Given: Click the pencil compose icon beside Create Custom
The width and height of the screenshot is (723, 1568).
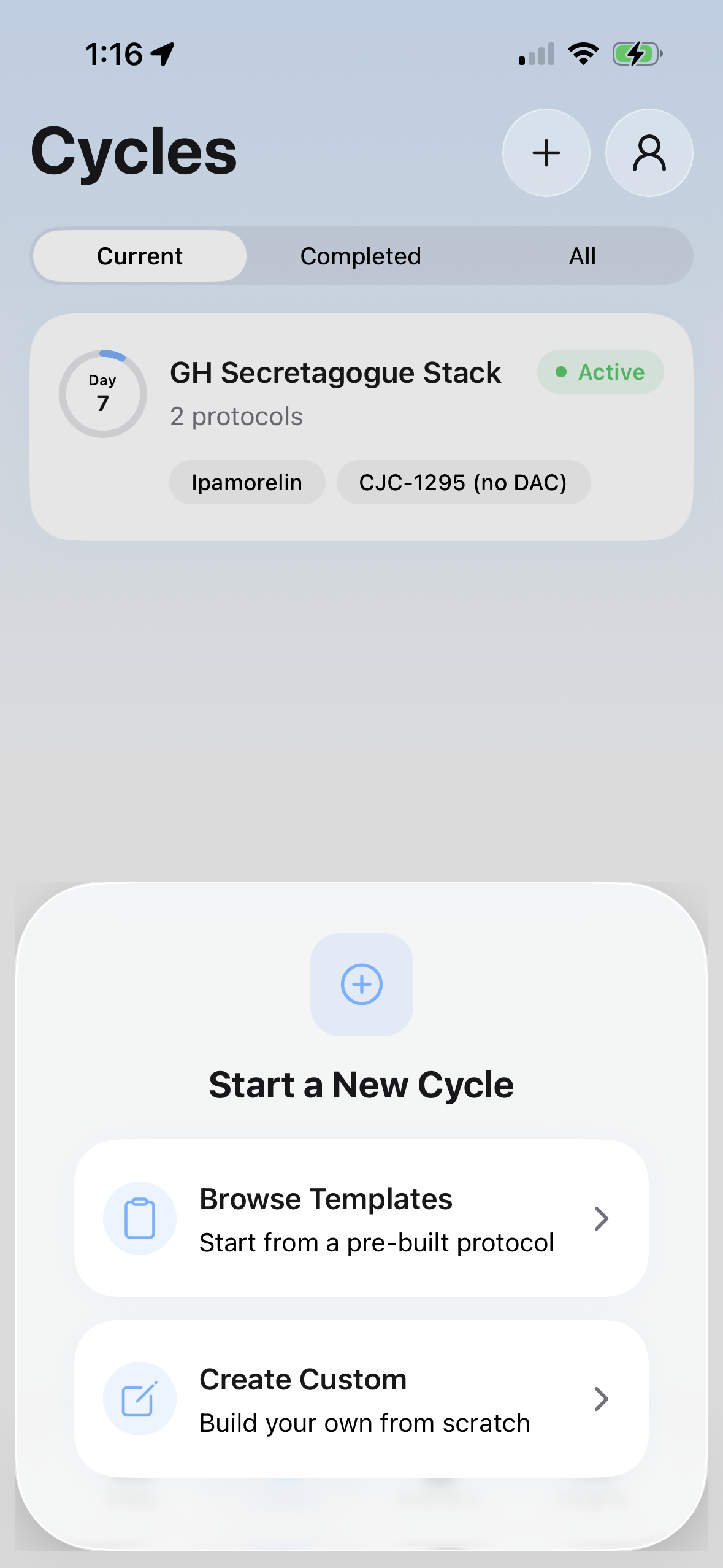Looking at the screenshot, I should click(140, 1398).
